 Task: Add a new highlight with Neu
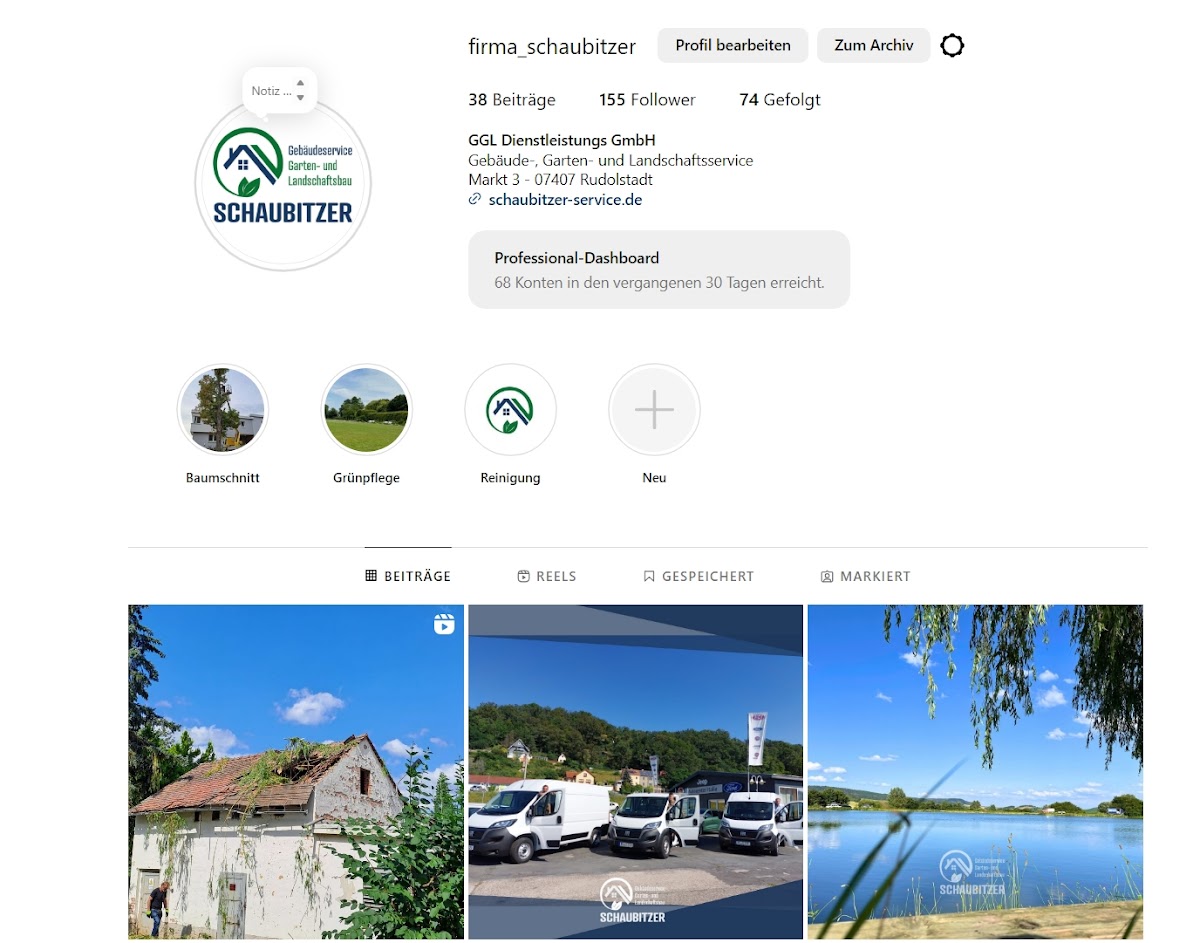click(x=654, y=410)
